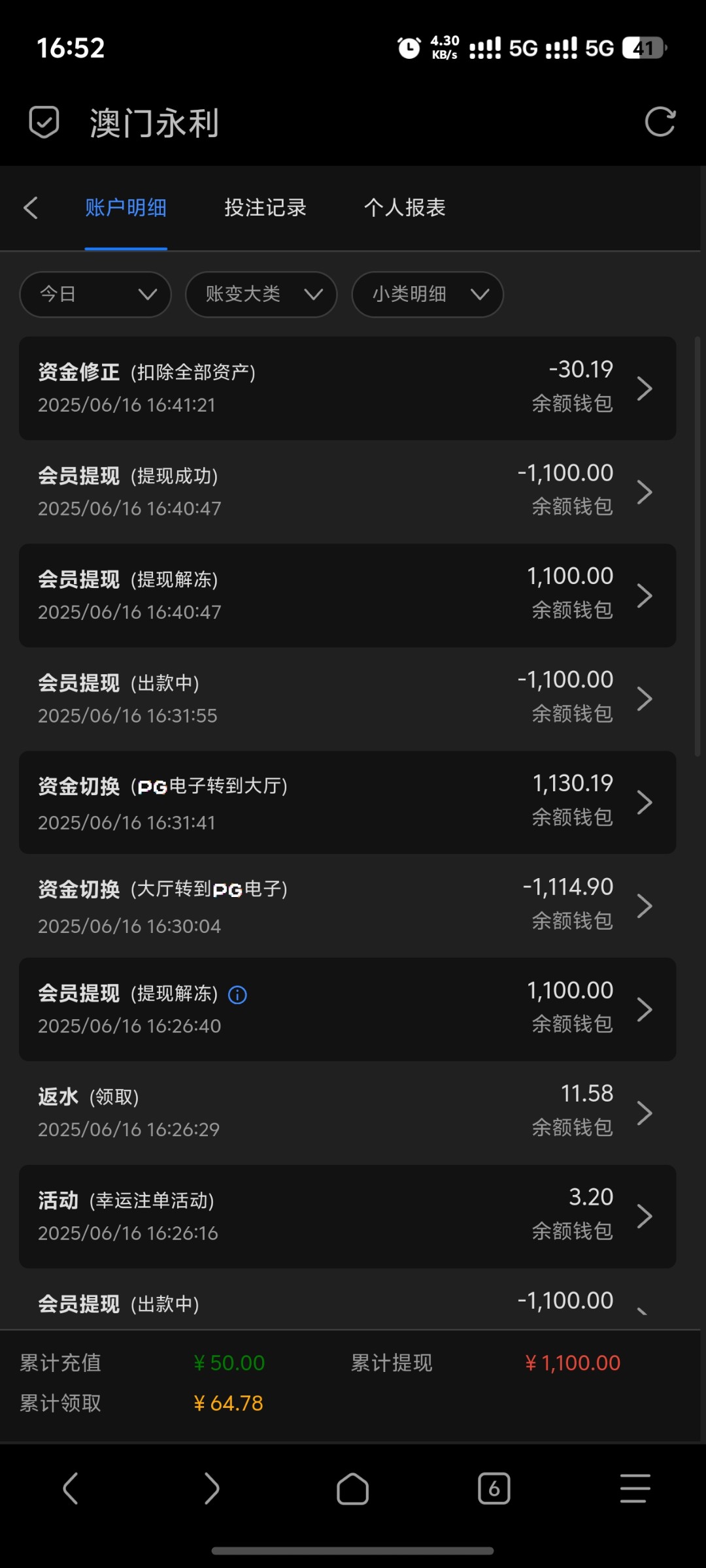Open the browser tabs counter showing 6
The height and width of the screenshot is (1568, 706).
coord(494,1489)
